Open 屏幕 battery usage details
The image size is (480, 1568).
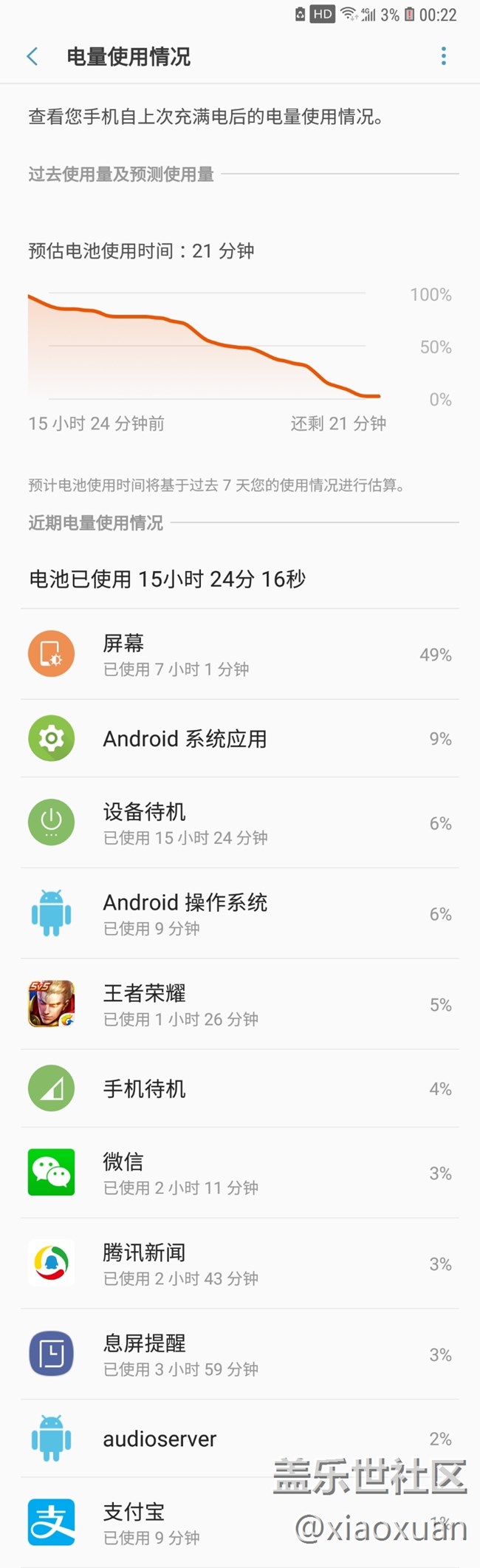[x=239, y=655]
